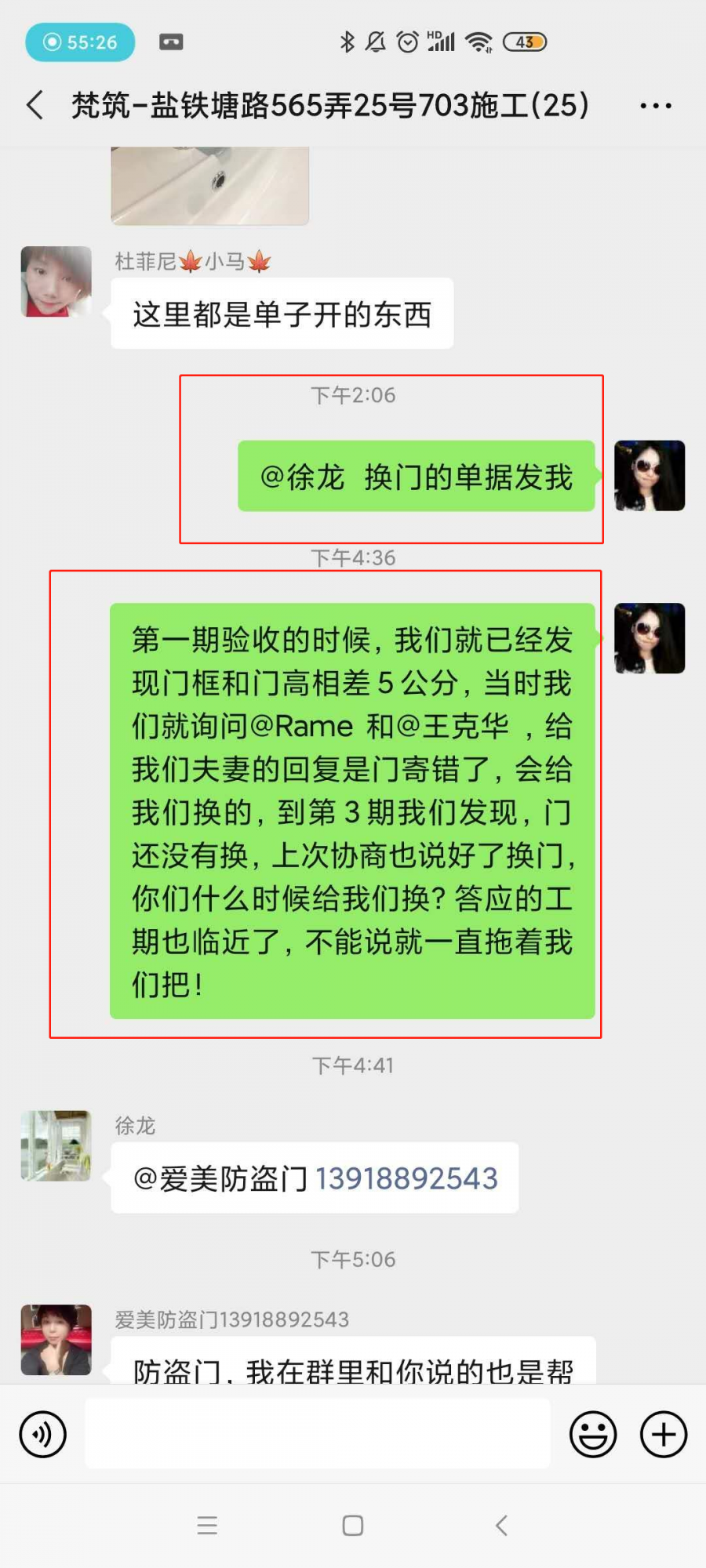
Task: Open 杜菲尼小马's avatar profile
Action: pos(56,281)
